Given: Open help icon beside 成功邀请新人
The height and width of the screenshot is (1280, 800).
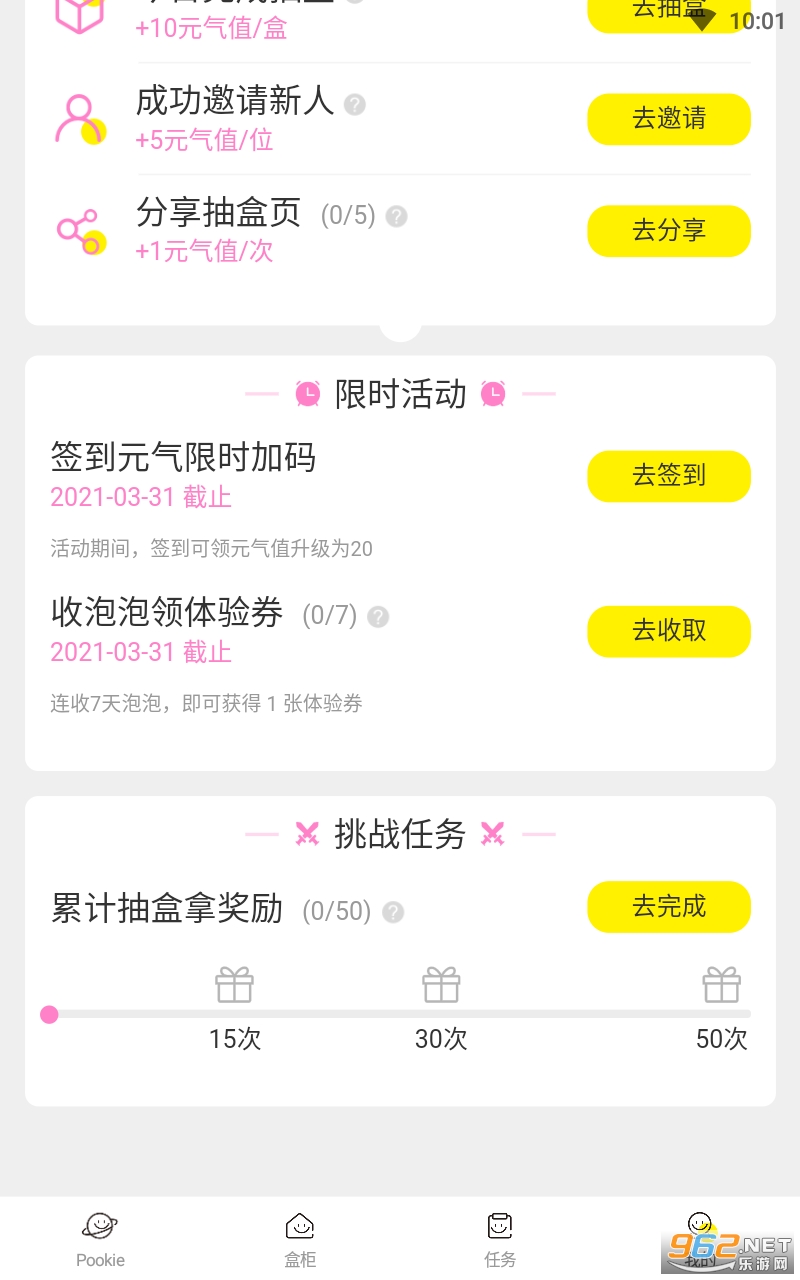Looking at the screenshot, I should point(355,104).
